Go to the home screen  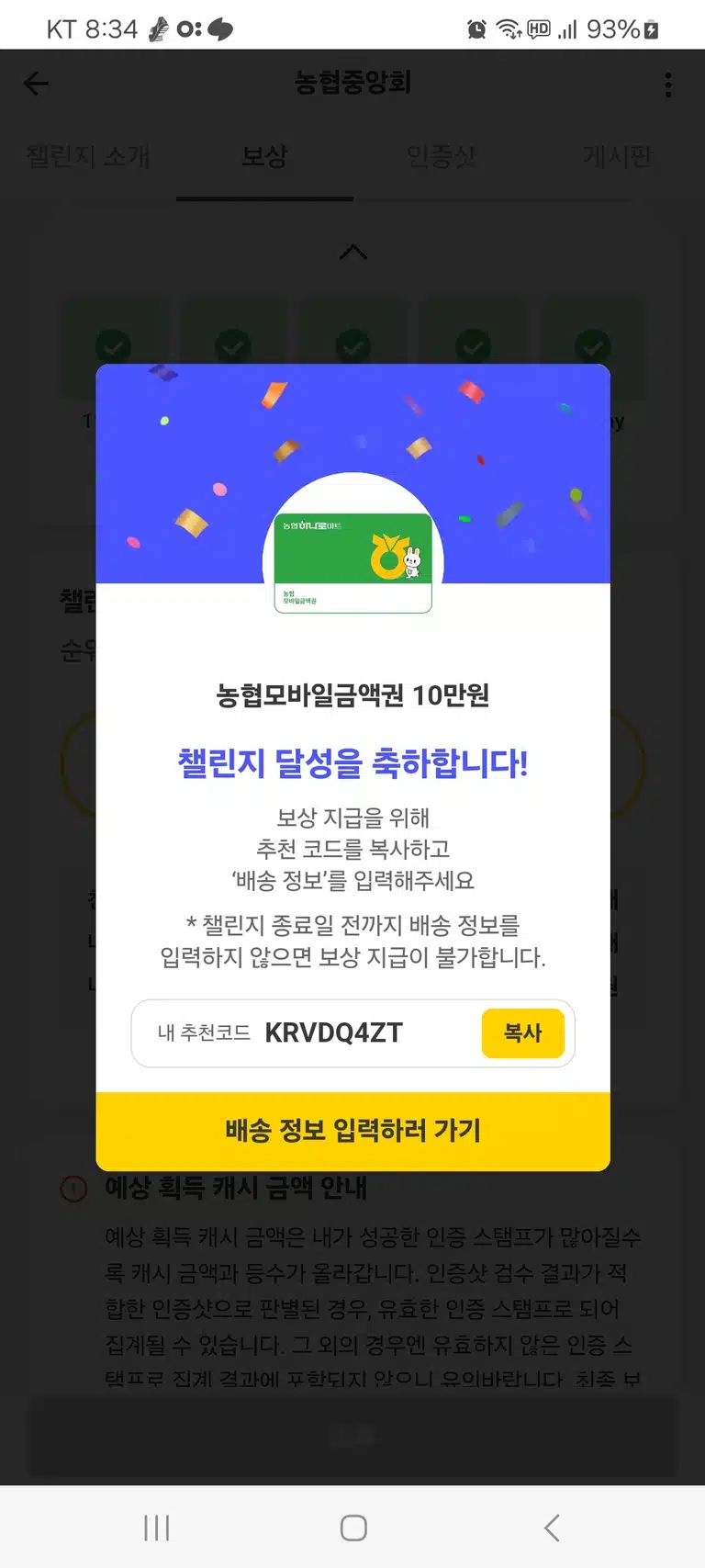(x=353, y=1528)
